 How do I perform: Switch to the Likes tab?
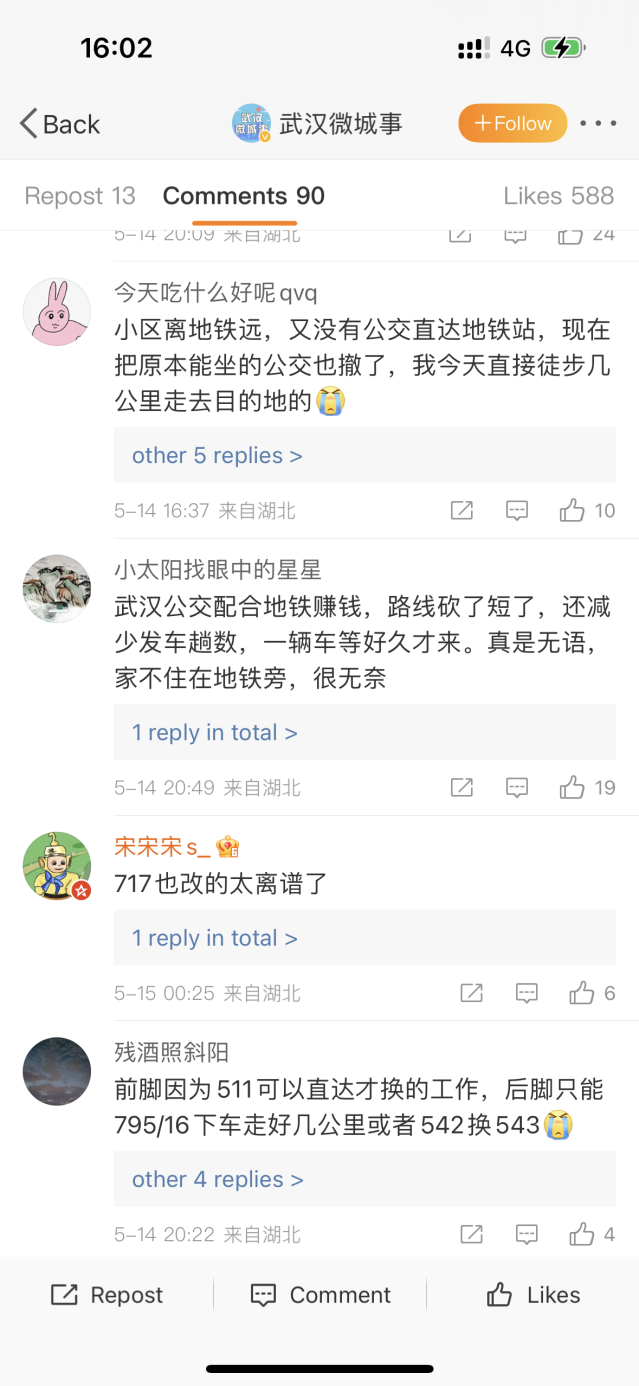click(558, 196)
